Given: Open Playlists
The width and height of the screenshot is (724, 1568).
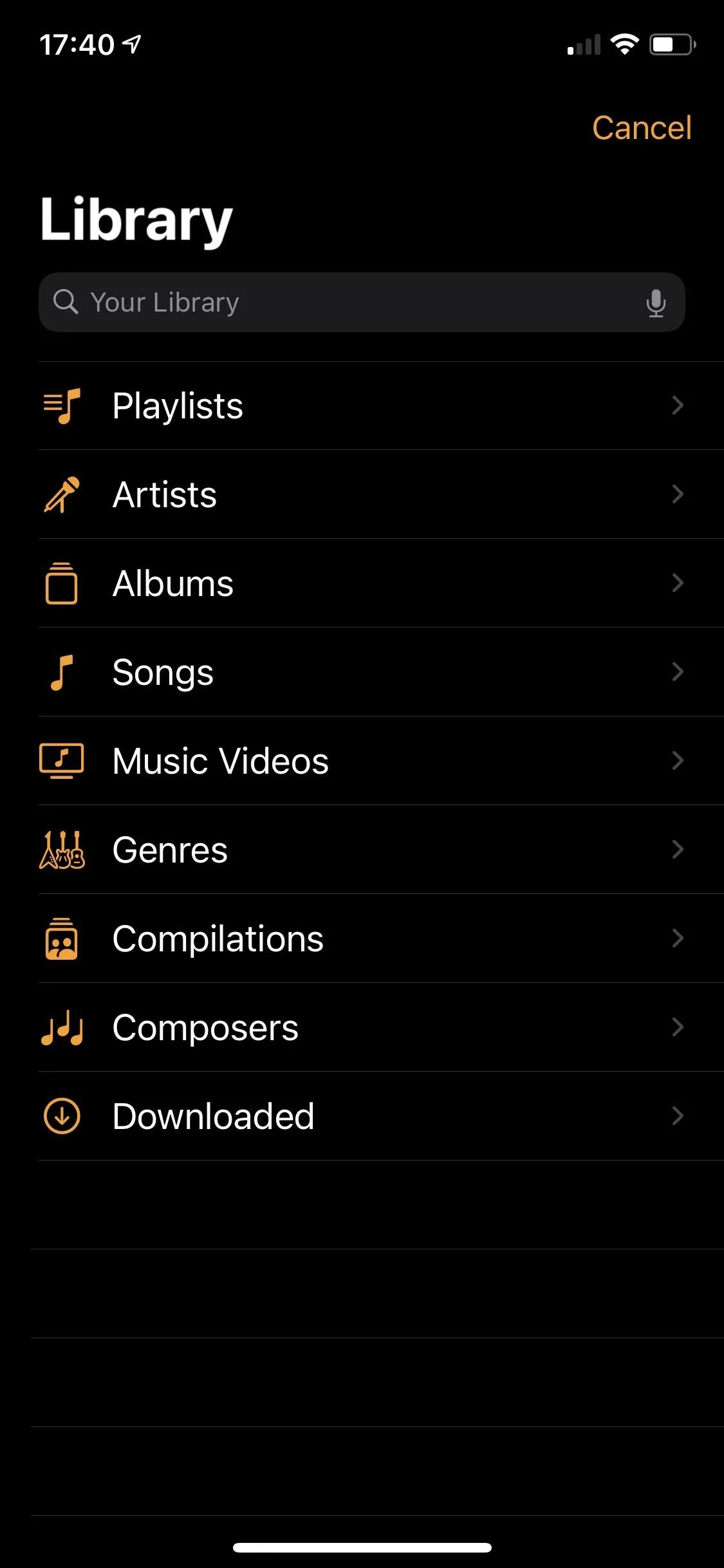Looking at the screenshot, I should pos(381,406).
